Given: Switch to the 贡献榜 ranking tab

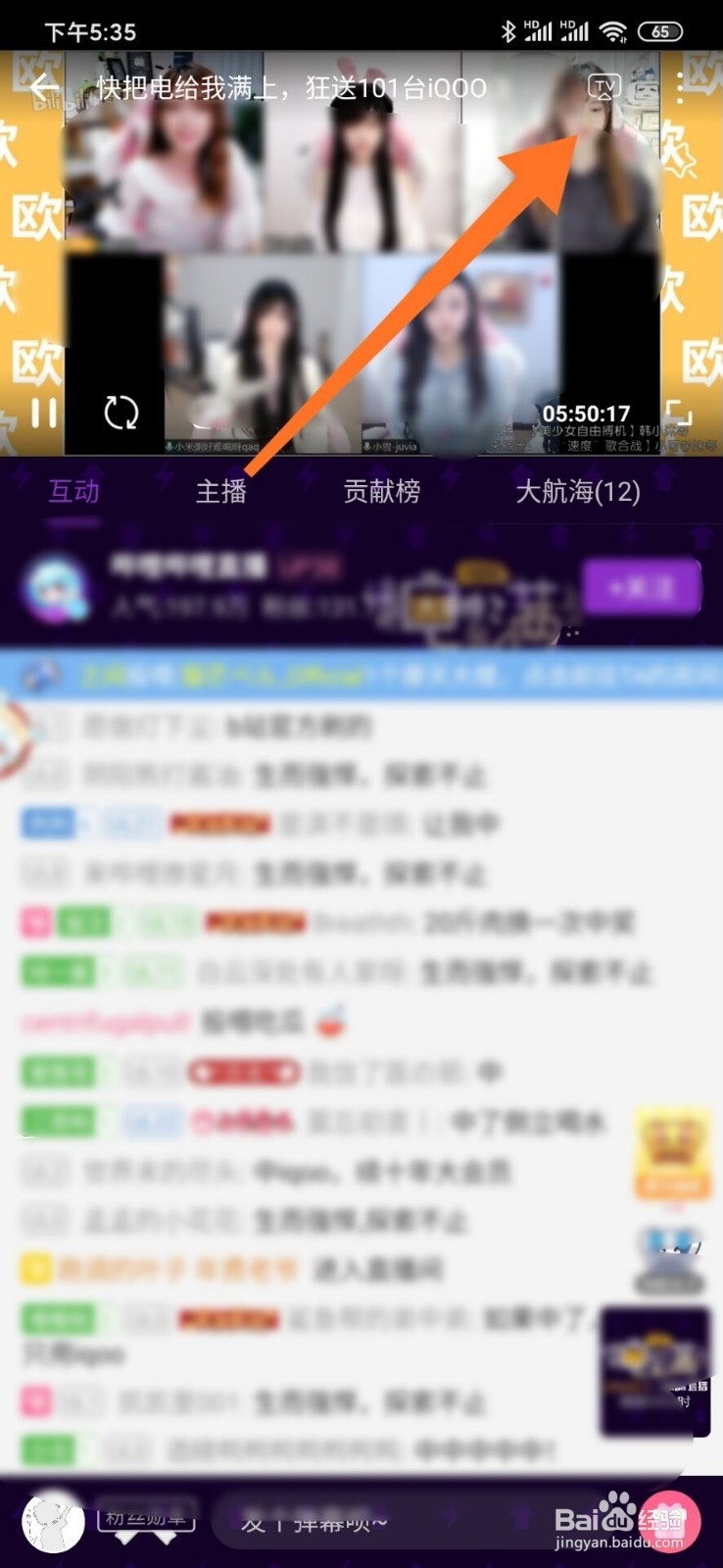Looking at the screenshot, I should click(x=381, y=492).
